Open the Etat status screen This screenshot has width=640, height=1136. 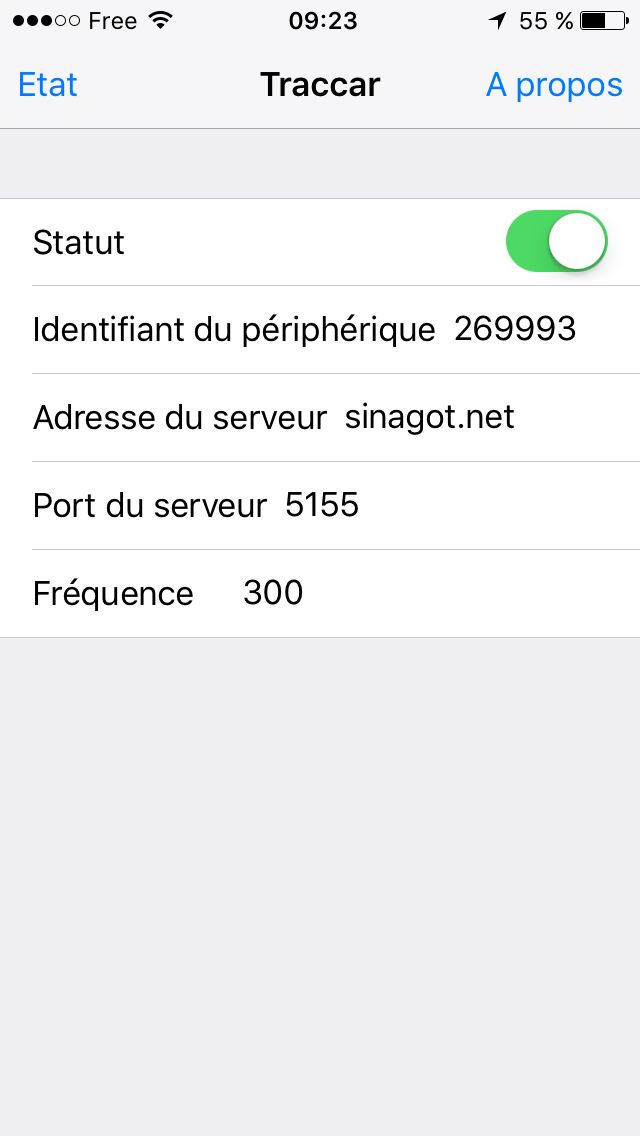[x=47, y=85]
